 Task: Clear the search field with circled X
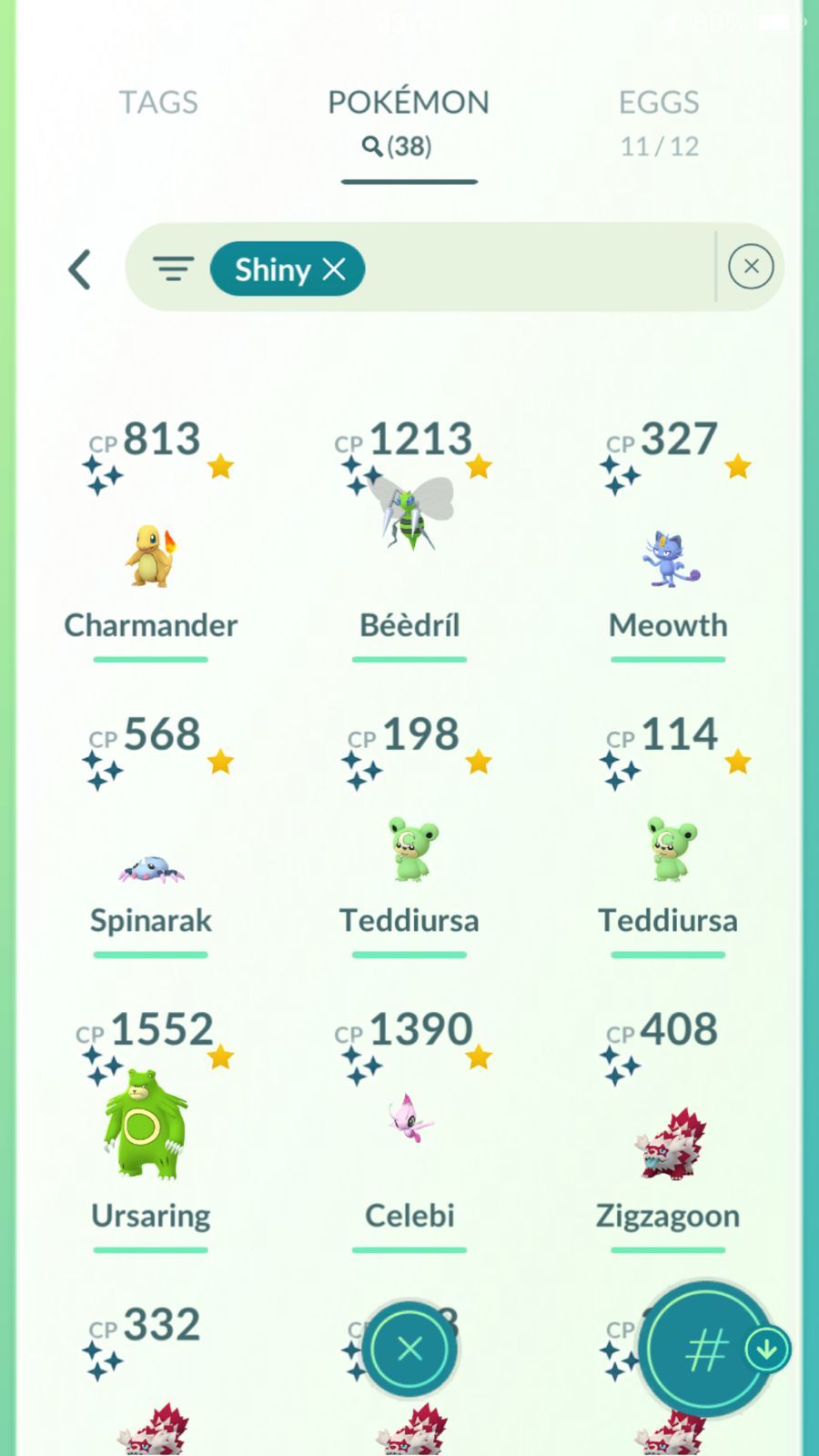(751, 267)
